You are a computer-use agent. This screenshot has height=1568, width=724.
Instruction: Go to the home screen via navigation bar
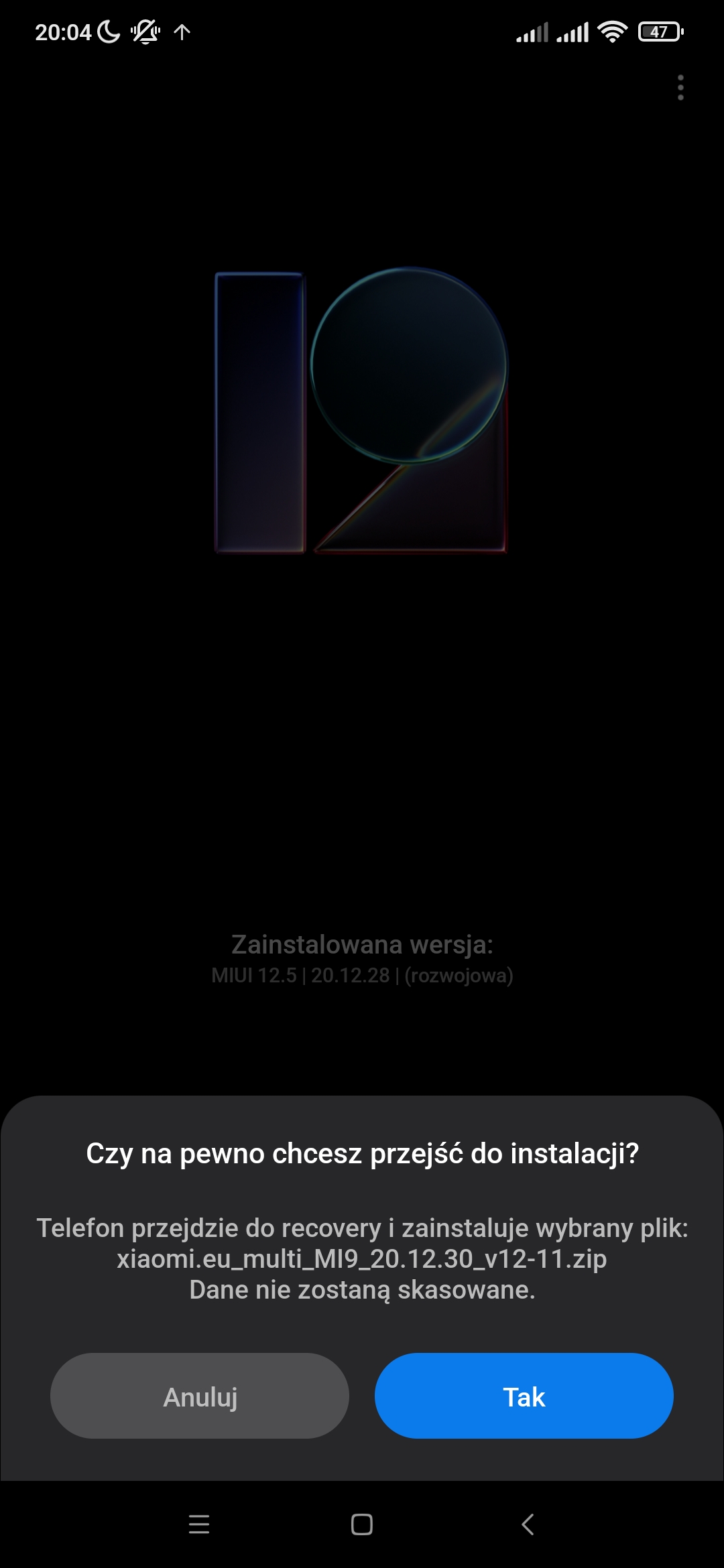point(362,1524)
